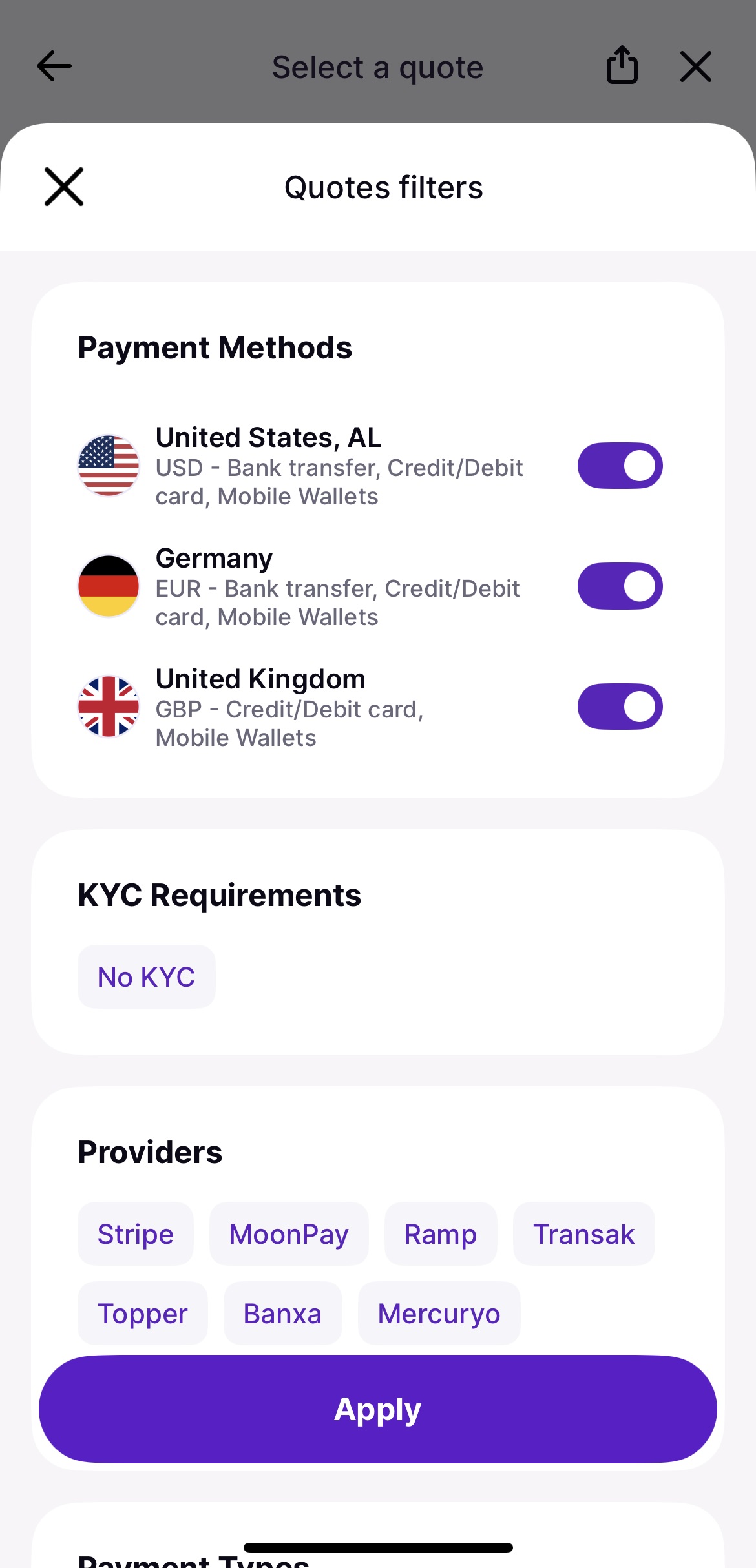Viewport: 756px width, 1568px height.
Task: Select the Mercuryo provider chip
Action: pyautogui.click(x=439, y=1314)
